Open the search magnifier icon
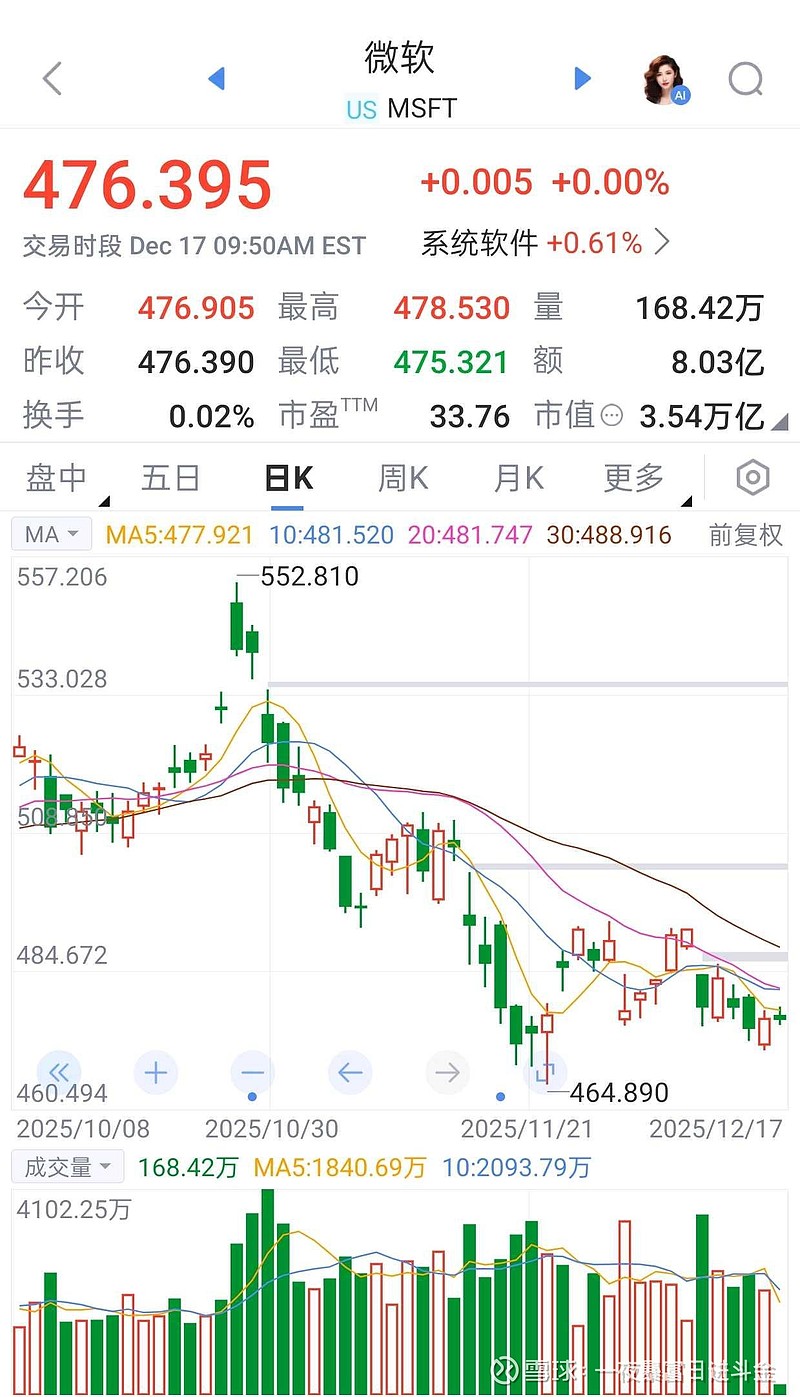The width and height of the screenshot is (800, 1397). tap(745, 78)
